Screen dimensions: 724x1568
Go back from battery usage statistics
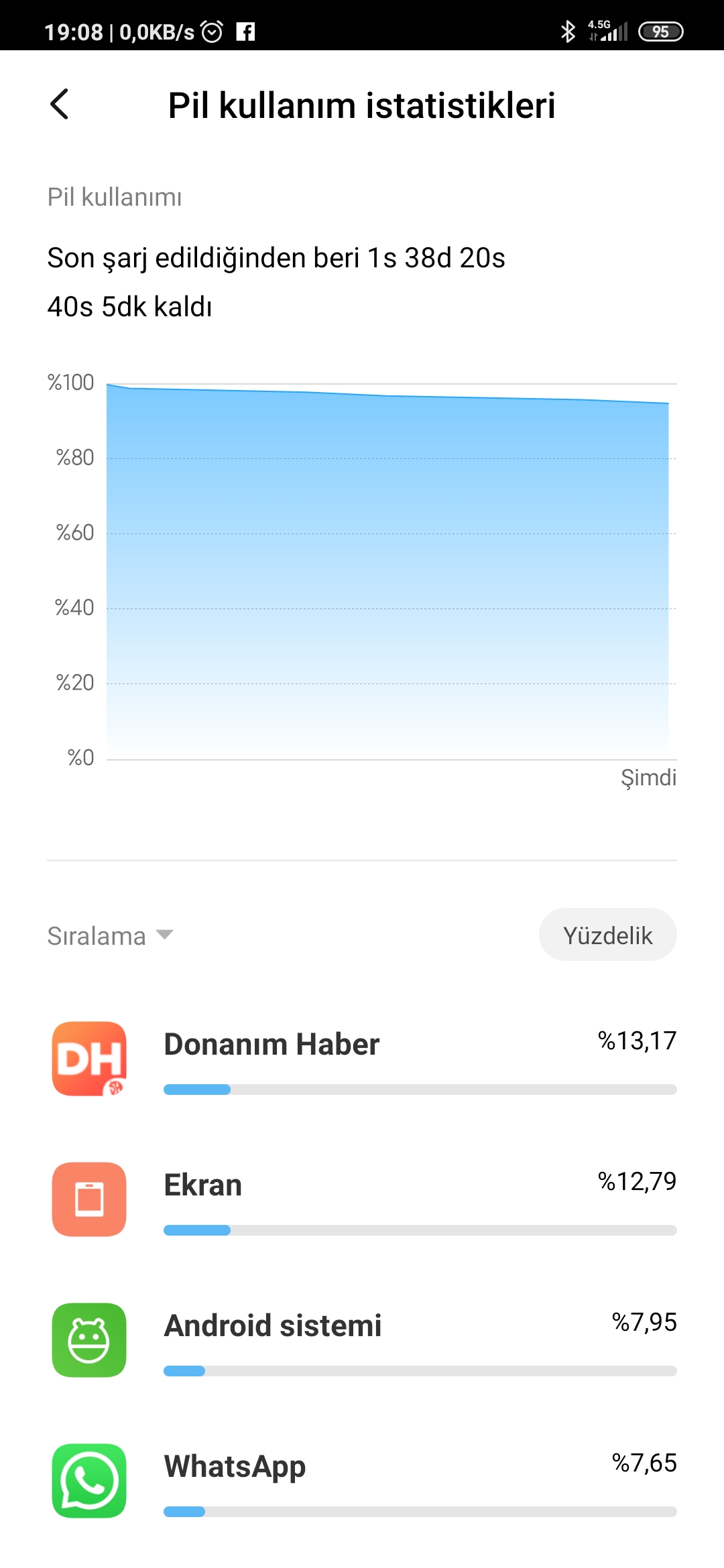60,105
